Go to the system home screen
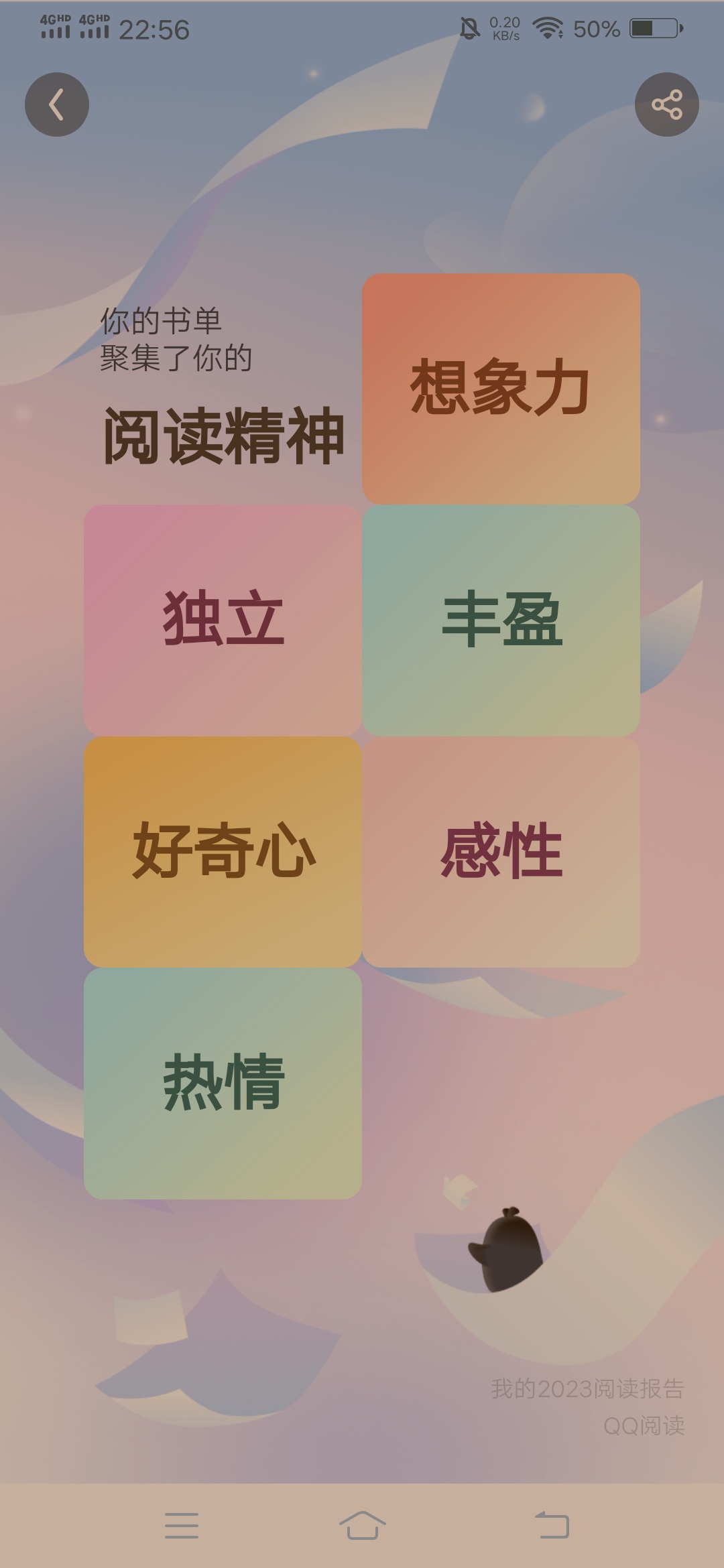Viewport: 724px width, 1568px height. (362, 1525)
